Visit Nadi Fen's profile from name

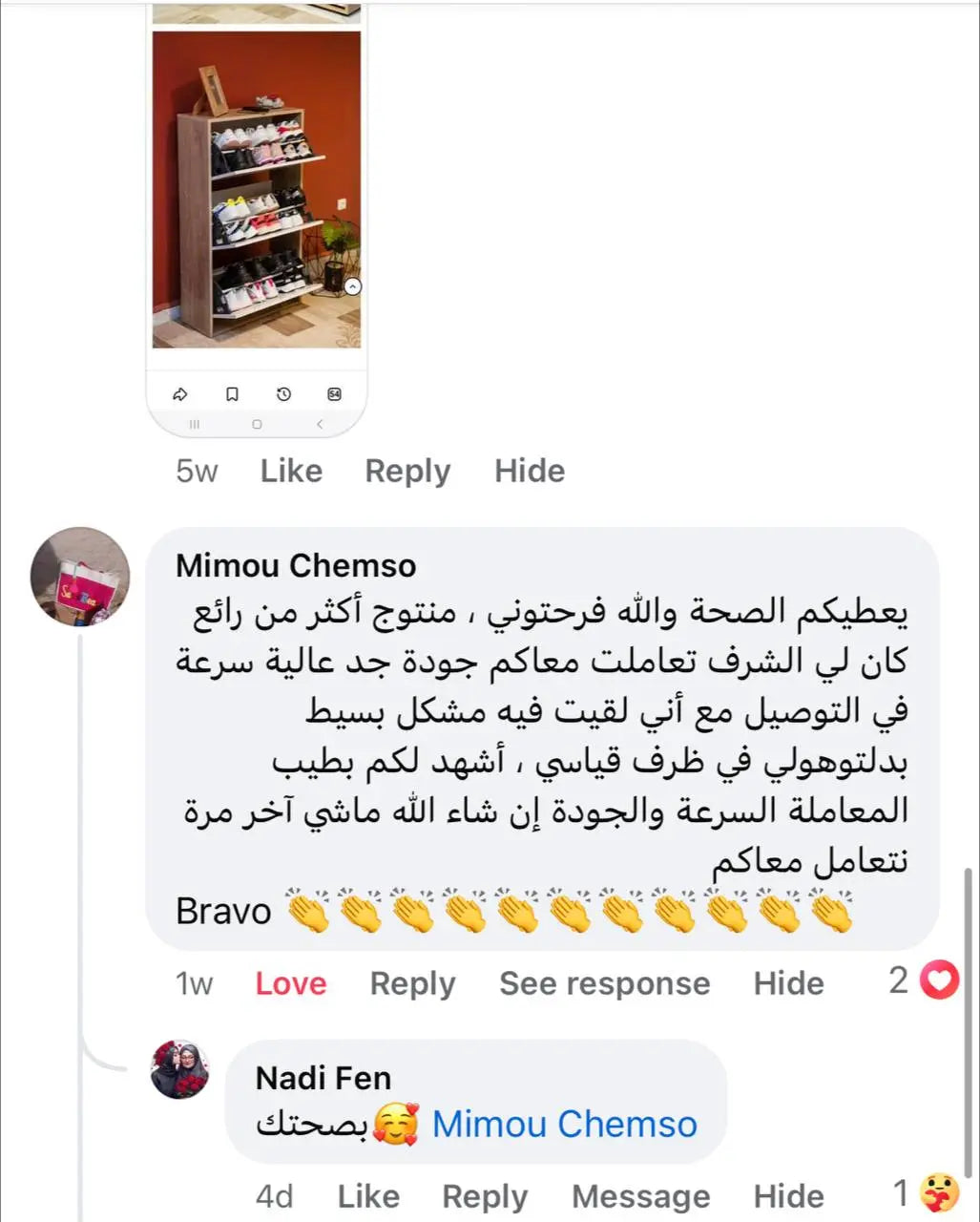click(x=323, y=1078)
